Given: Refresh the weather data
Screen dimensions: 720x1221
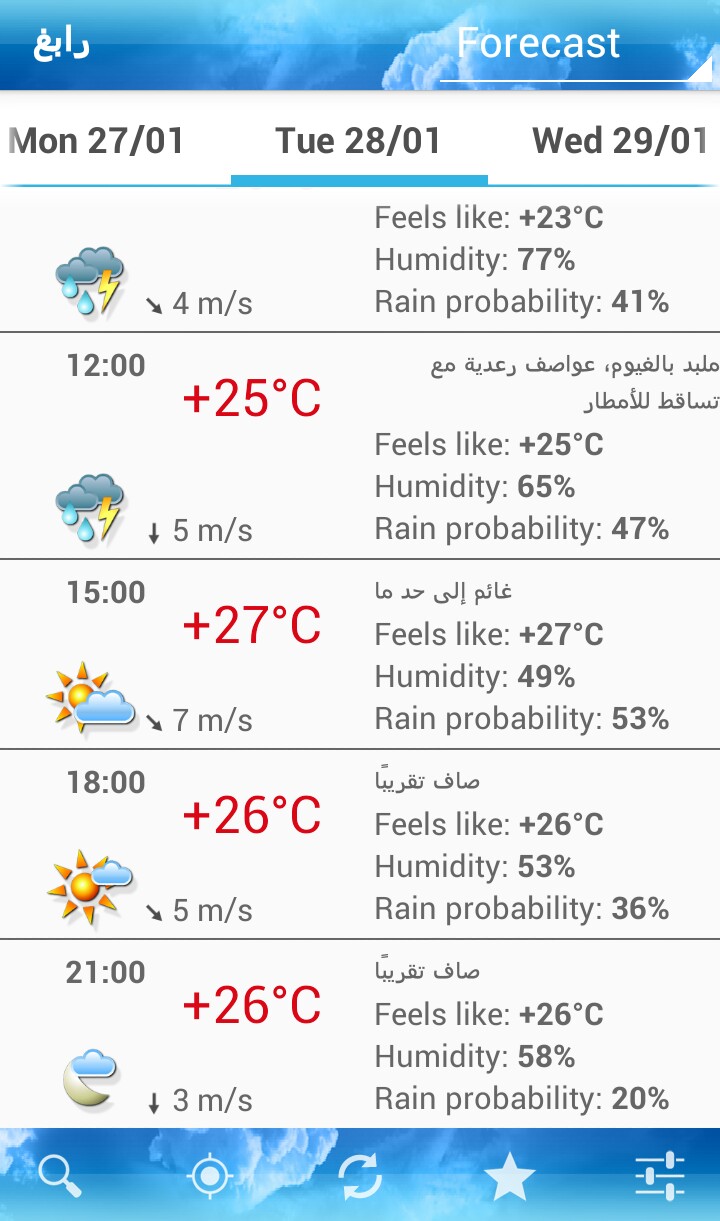Looking at the screenshot, I should pyautogui.click(x=360, y=1176).
